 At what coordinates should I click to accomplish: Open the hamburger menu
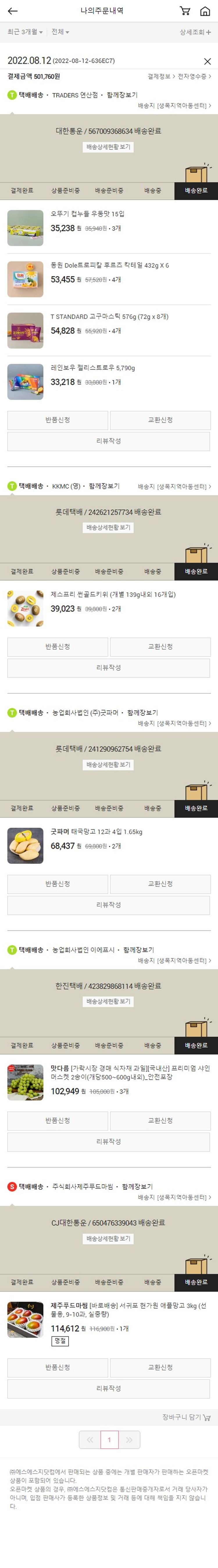point(205,11)
